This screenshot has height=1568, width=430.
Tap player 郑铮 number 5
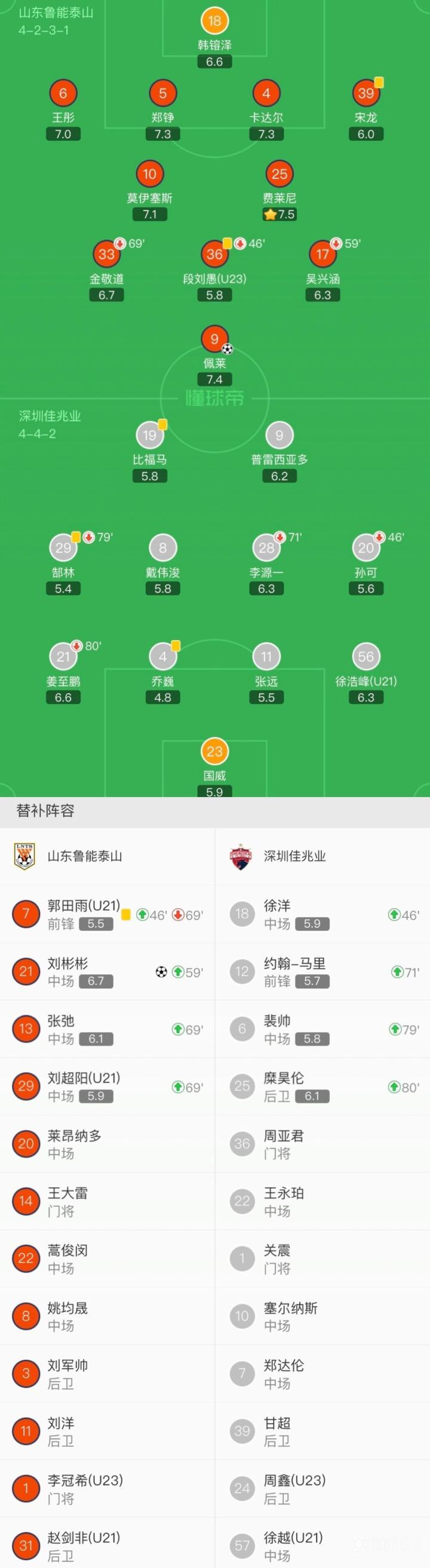pos(162,94)
